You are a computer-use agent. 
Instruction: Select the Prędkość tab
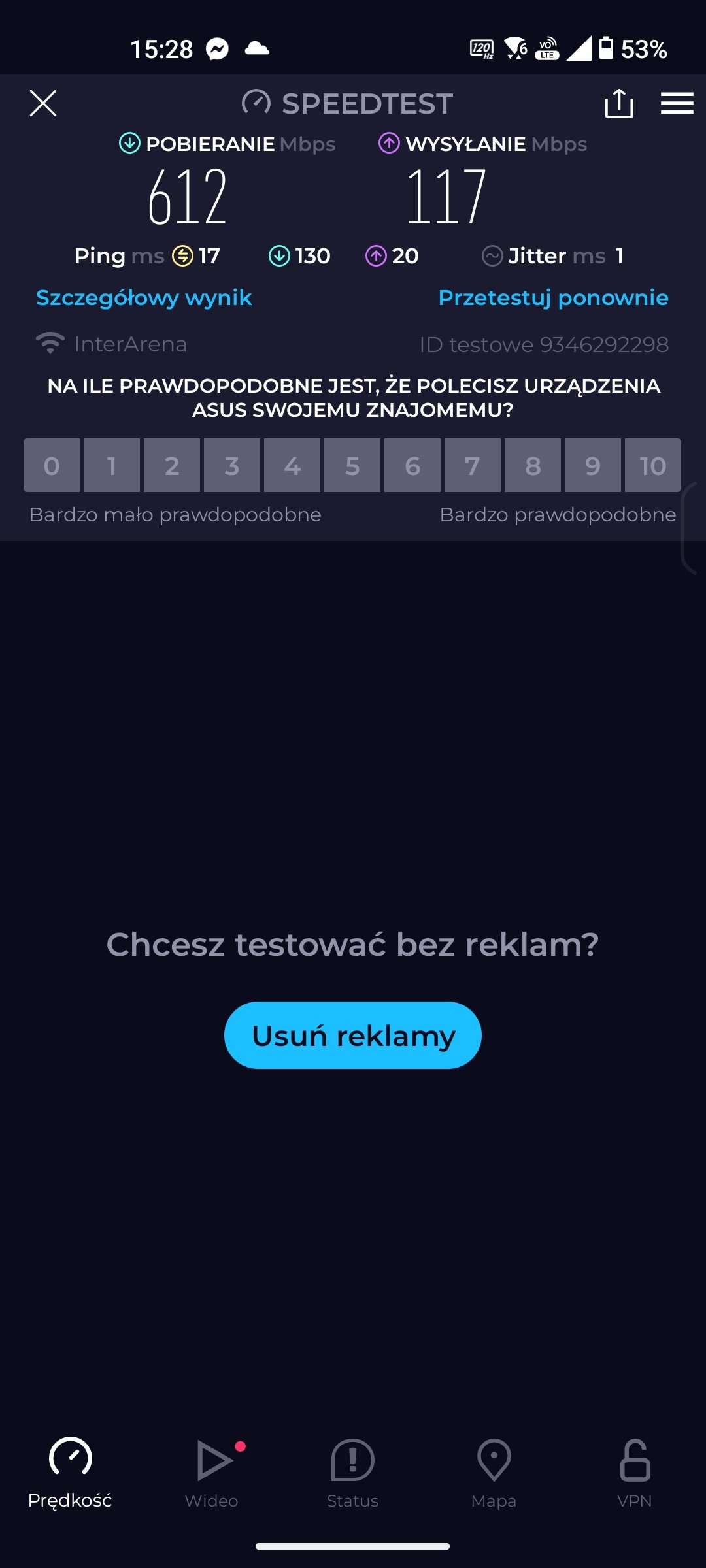(70, 1473)
